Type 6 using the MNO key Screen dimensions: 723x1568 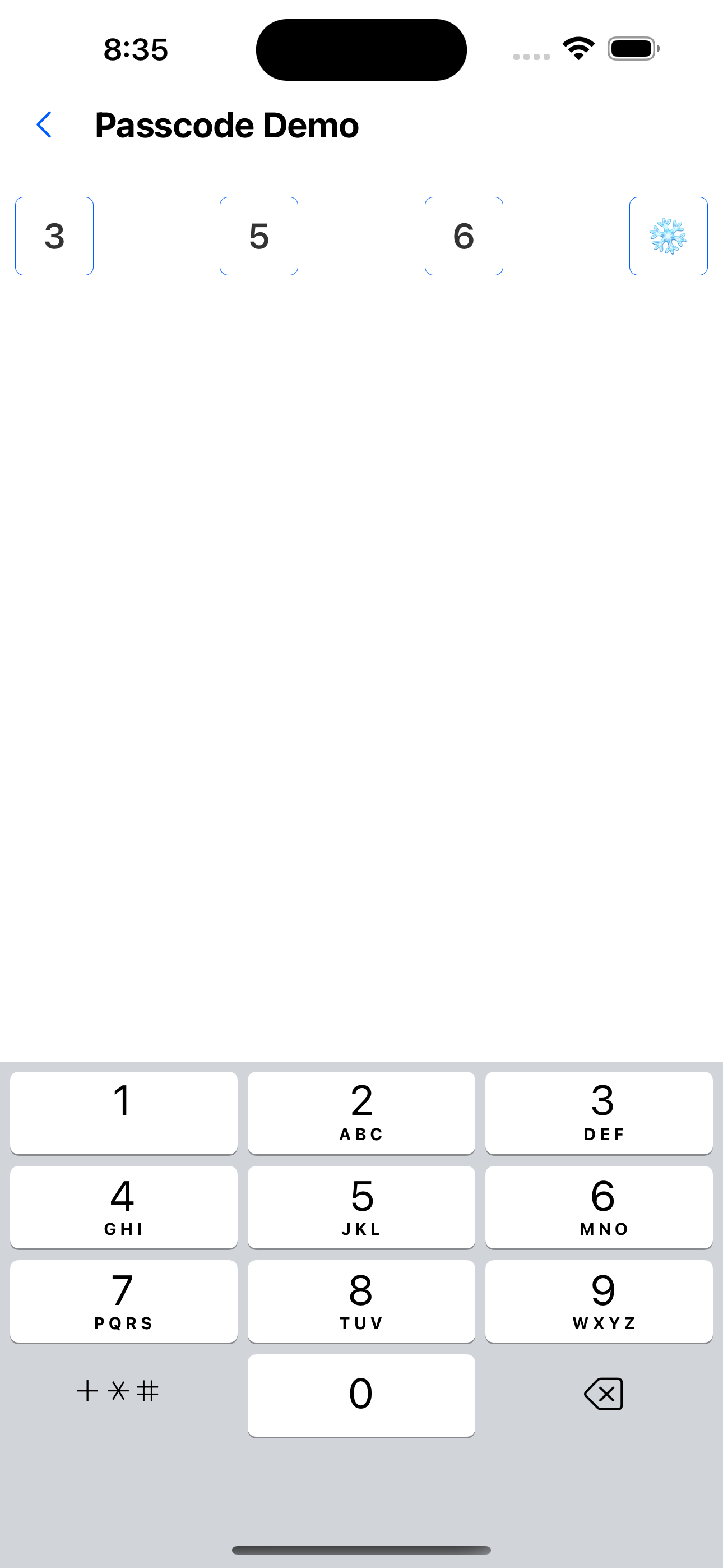(x=599, y=1207)
